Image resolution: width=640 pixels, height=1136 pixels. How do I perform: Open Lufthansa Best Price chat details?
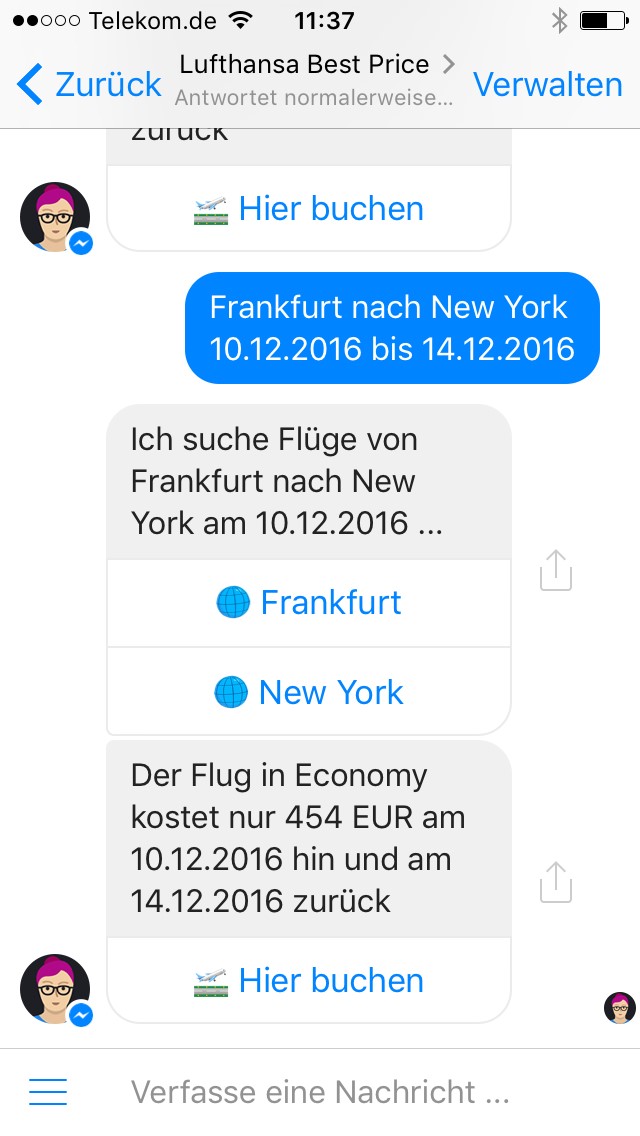pyautogui.click(x=316, y=79)
